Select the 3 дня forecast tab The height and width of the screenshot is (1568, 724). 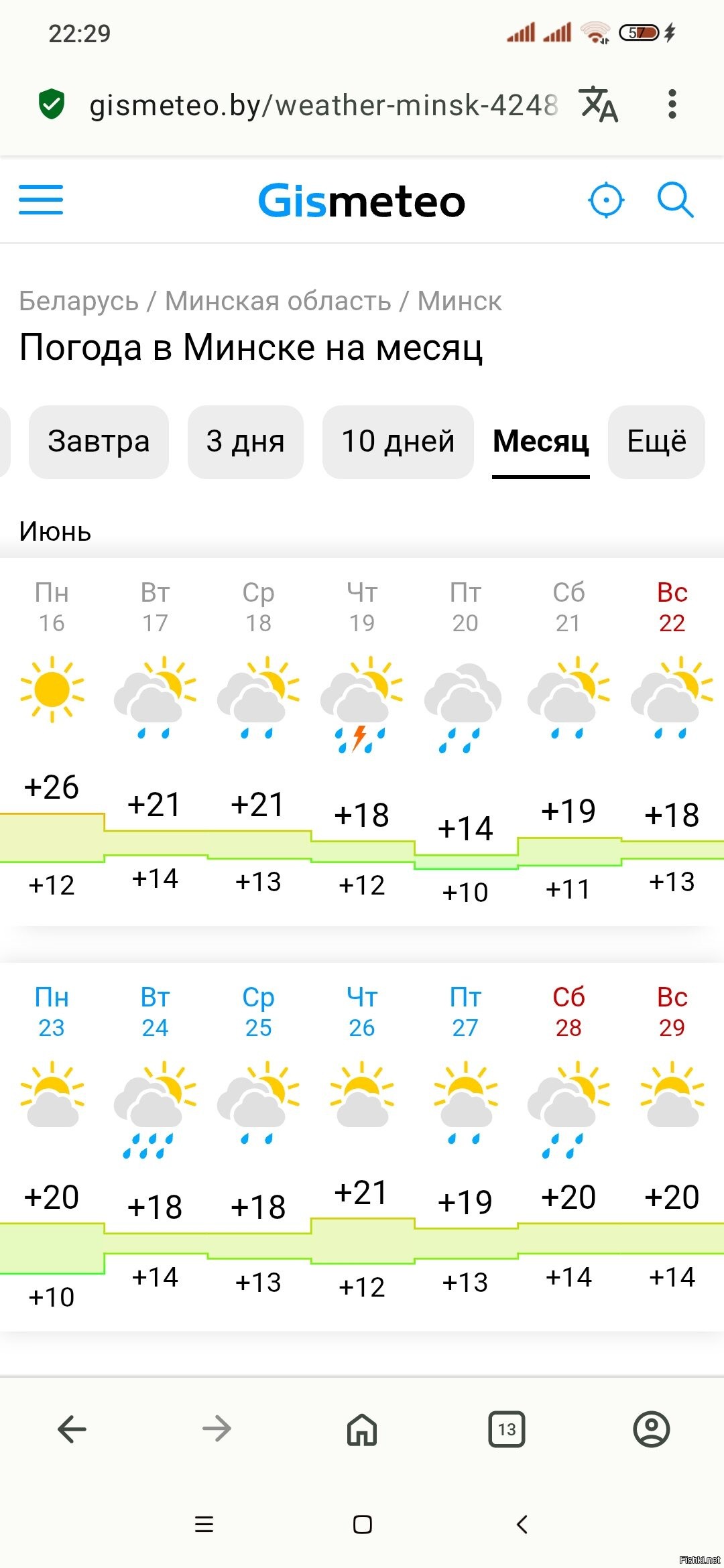tap(245, 442)
